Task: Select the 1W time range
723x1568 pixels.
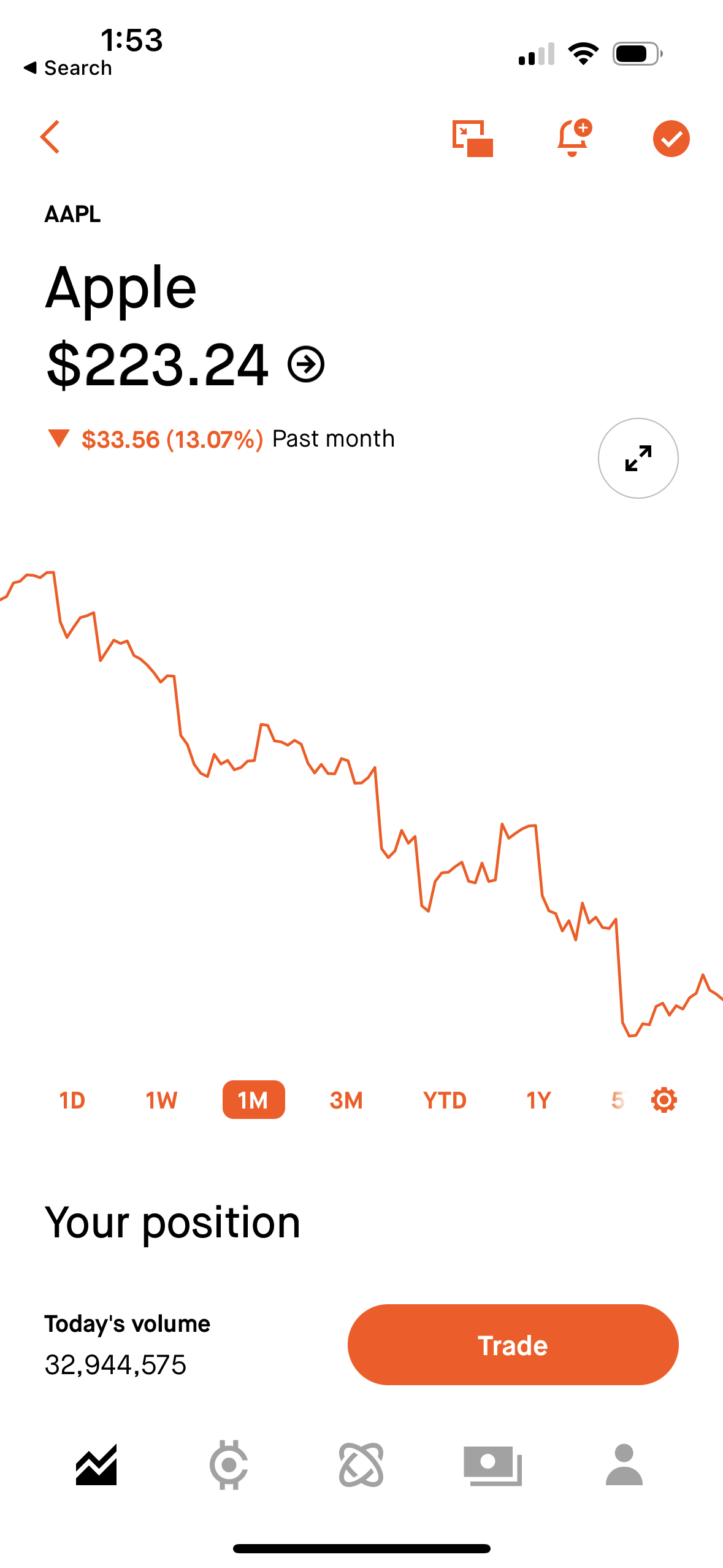Action: (161, 1100)
